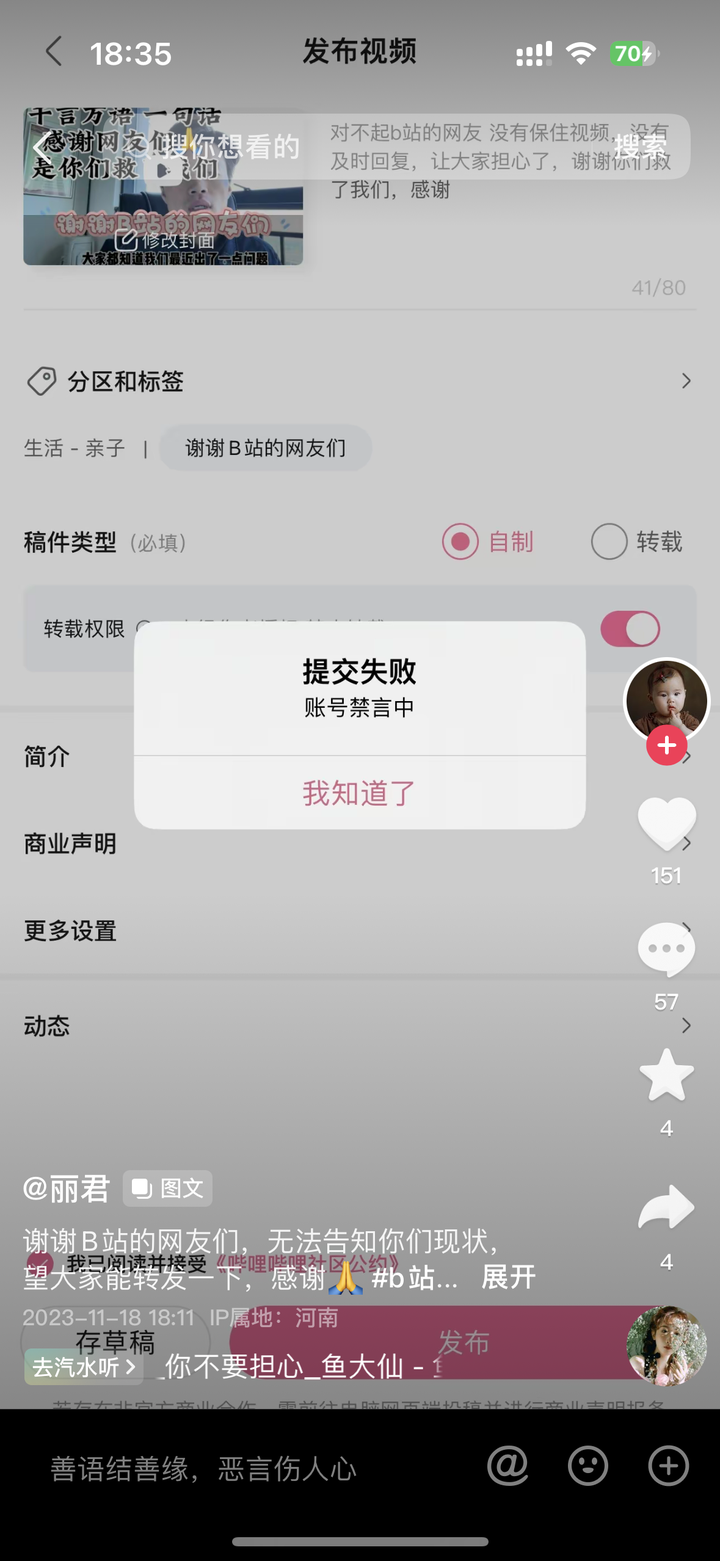The image size is (720, 1561).
Task: Open the round music disc thumbnail
Action: tap(666, 1346)
